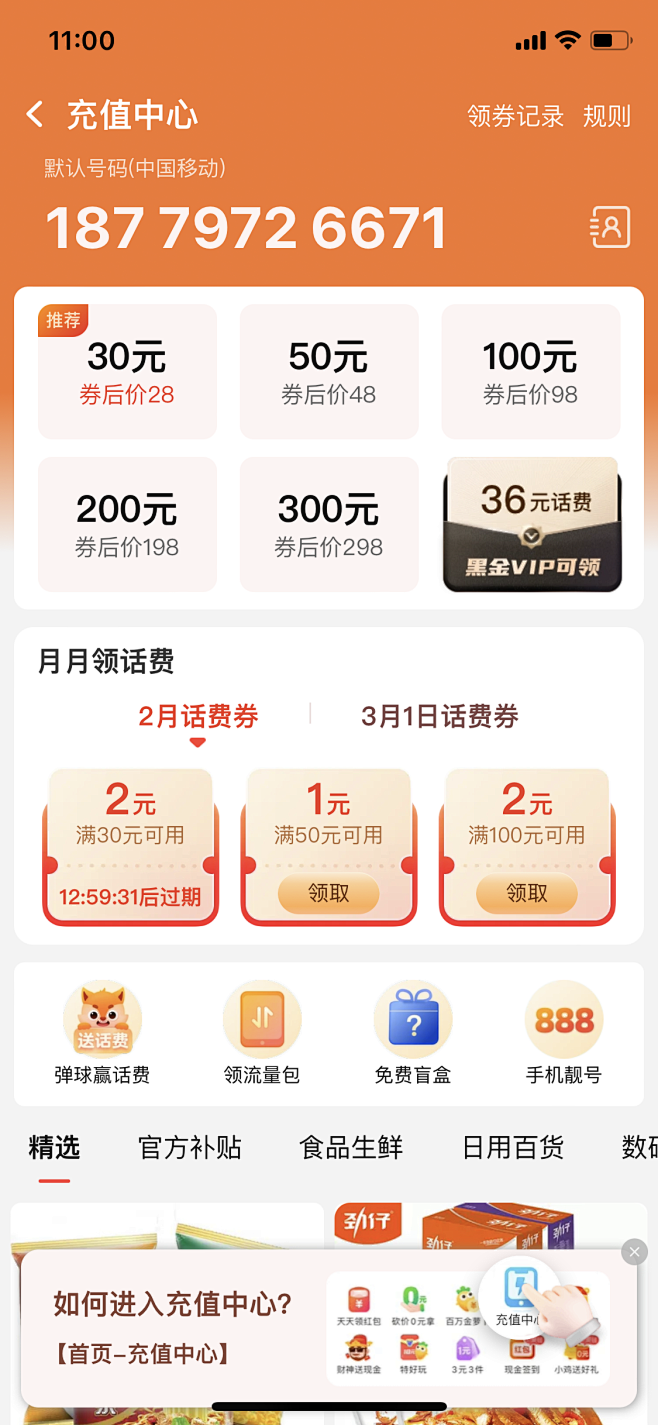This screenshot has height=1425, width=658.
Task: Switch to 官方补贴 tab
Action: click(x=190, y=1147)
